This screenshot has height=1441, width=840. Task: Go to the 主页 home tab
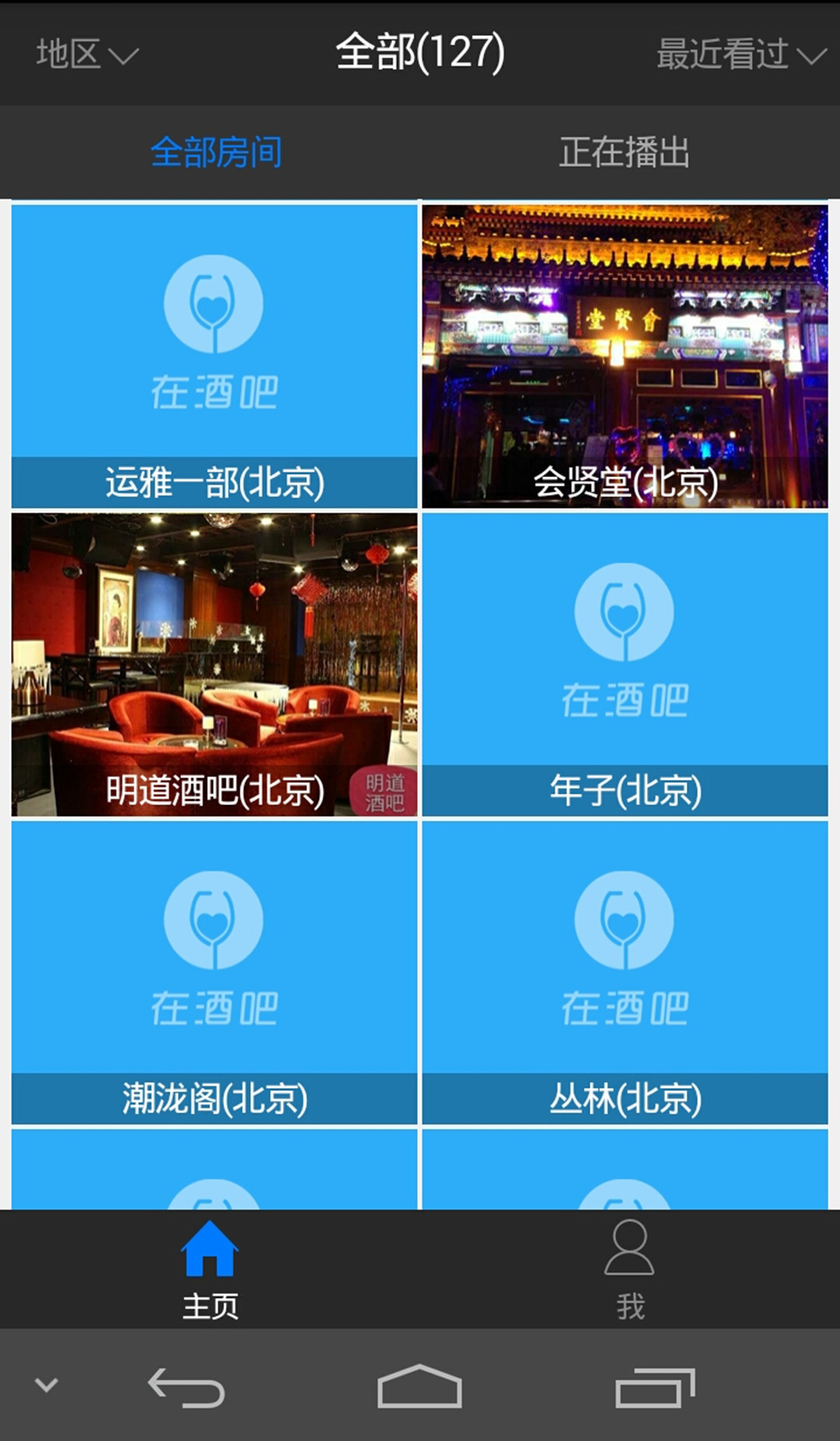point(210,1270)
